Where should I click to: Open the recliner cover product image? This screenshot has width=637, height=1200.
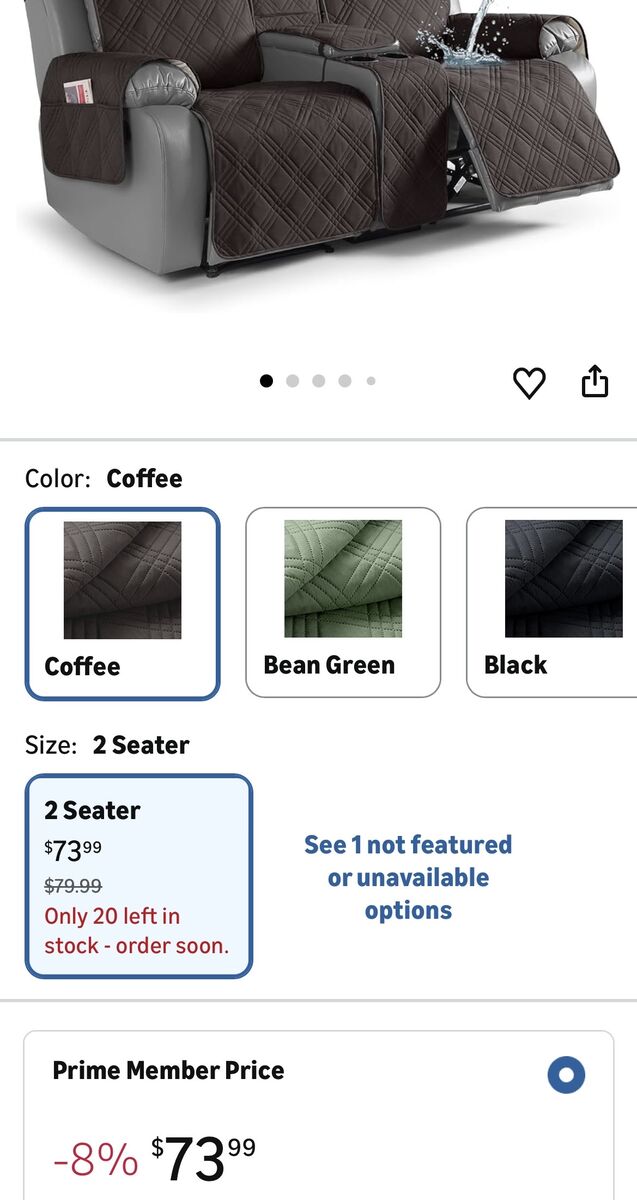click(318, 150)
